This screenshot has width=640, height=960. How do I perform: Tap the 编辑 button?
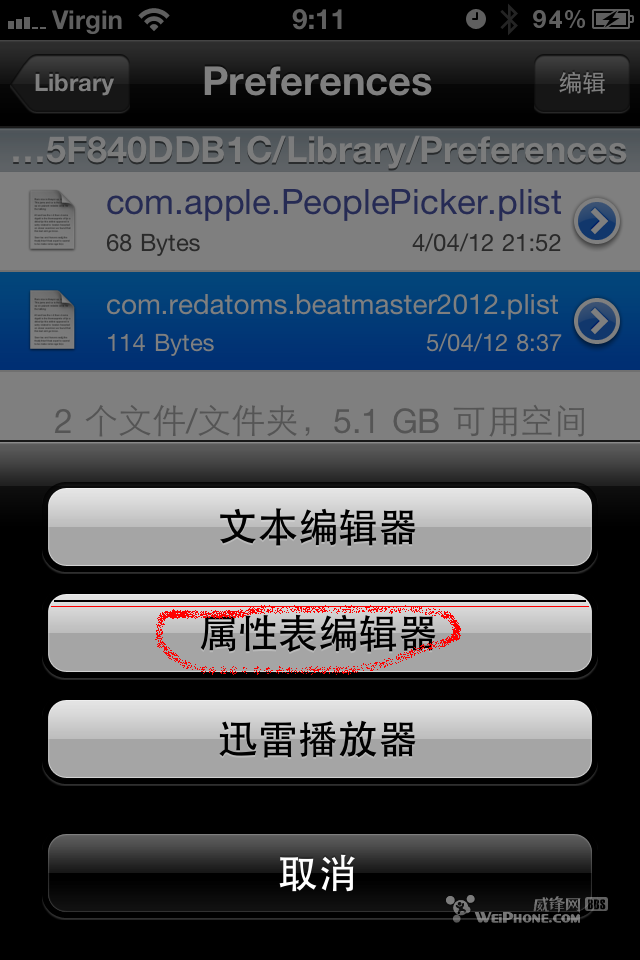(582, 84)
